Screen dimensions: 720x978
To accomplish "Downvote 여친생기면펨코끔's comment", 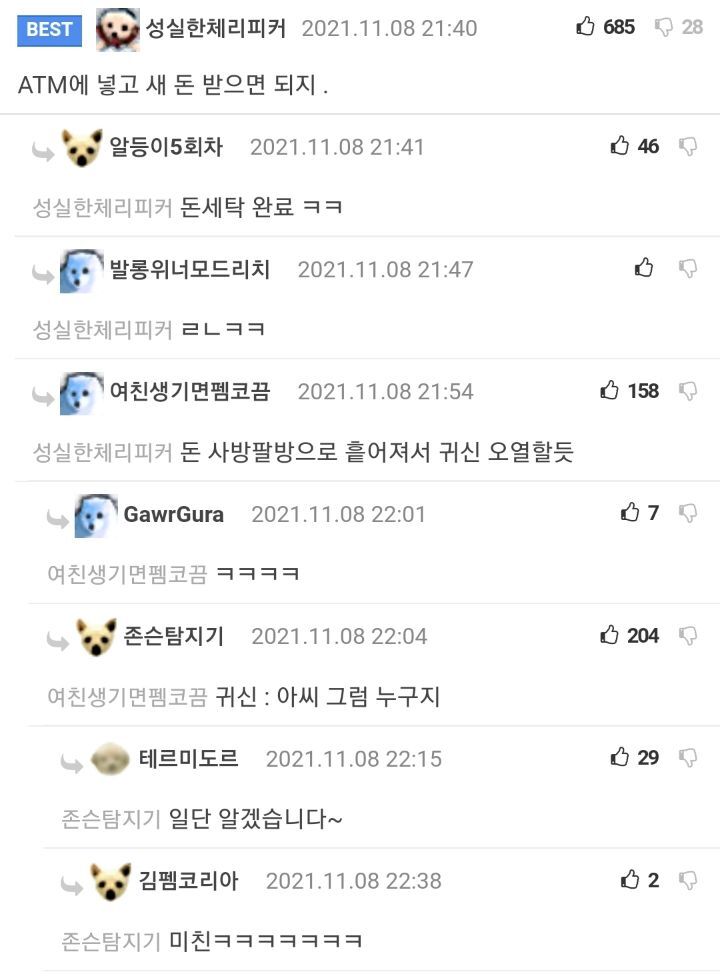I will tap(688, 390).
